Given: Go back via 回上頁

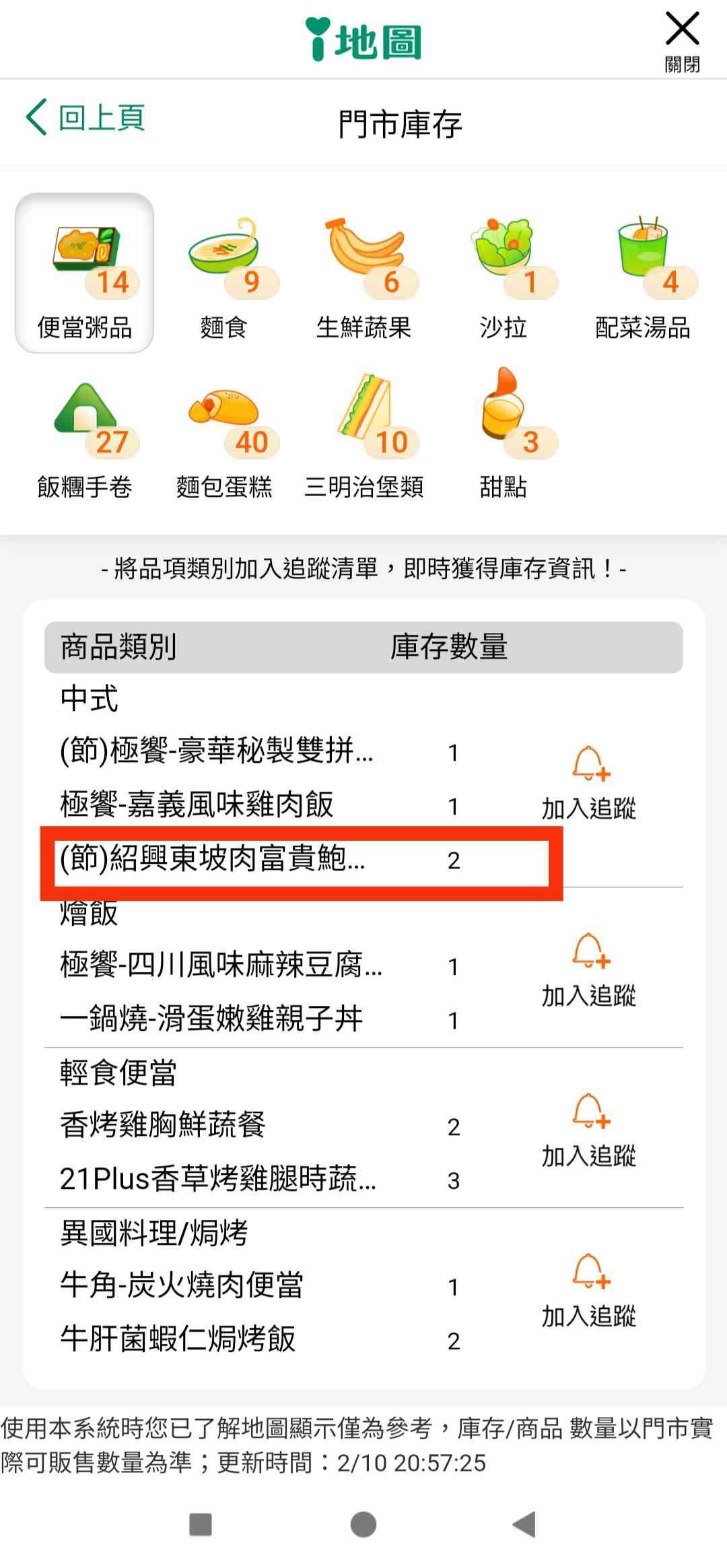Looking at the screenshot, I should 85,118.
